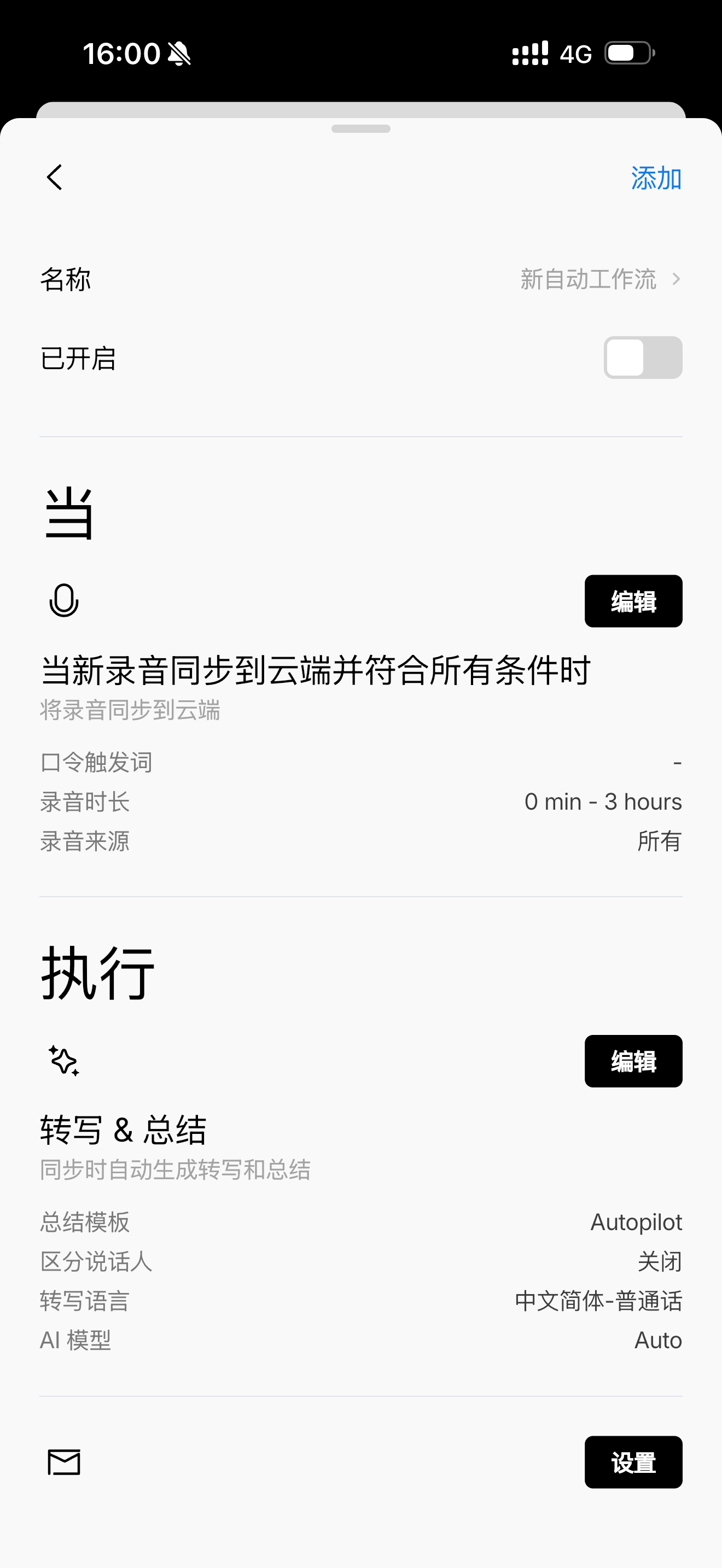This screenshot has height=1568, width=722.
Task: Open the 名称 row to rename workflow
Action: [361, 279]
